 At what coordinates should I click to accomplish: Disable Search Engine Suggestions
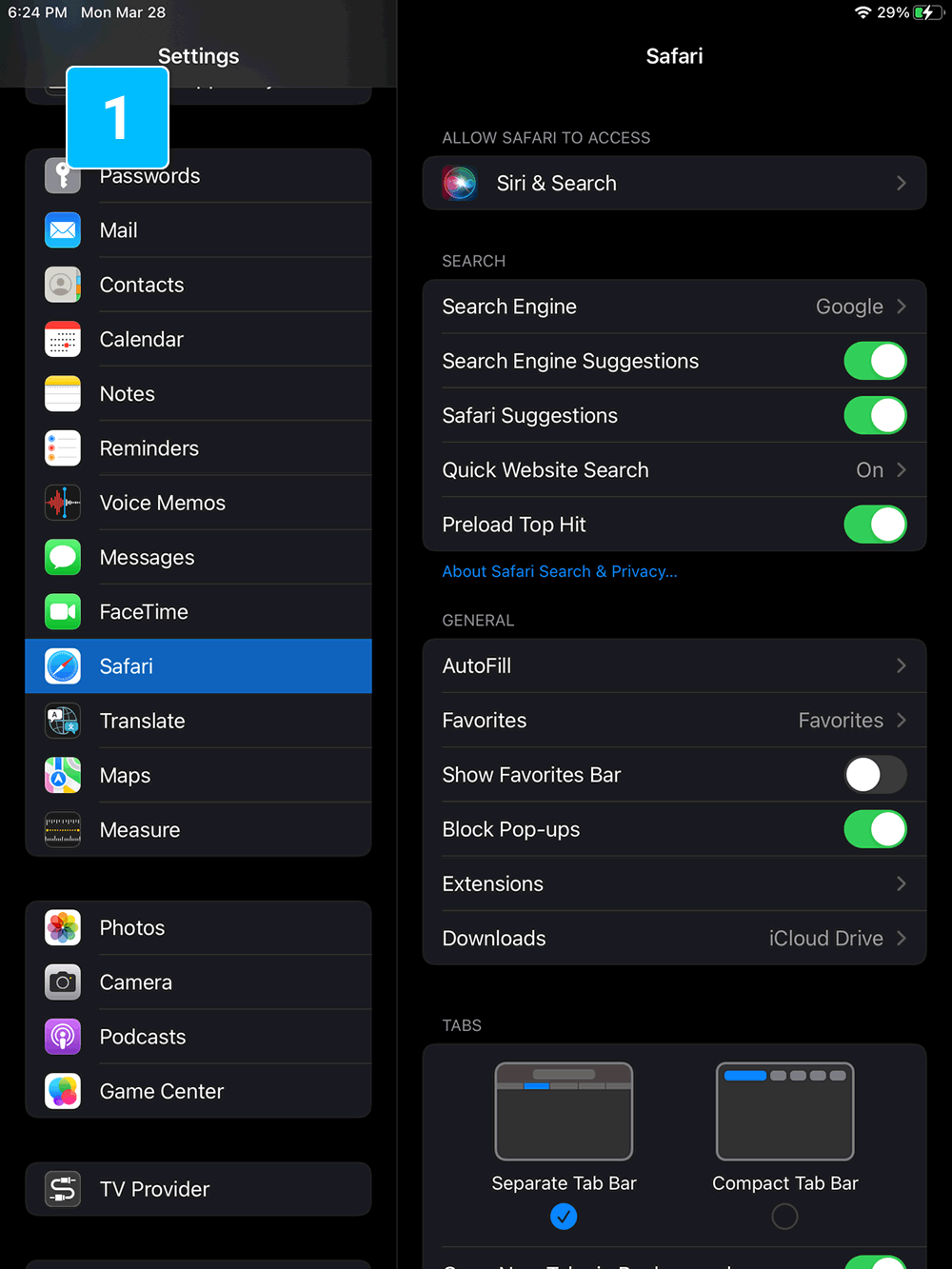pyautogui.click(x=874, y=361)
